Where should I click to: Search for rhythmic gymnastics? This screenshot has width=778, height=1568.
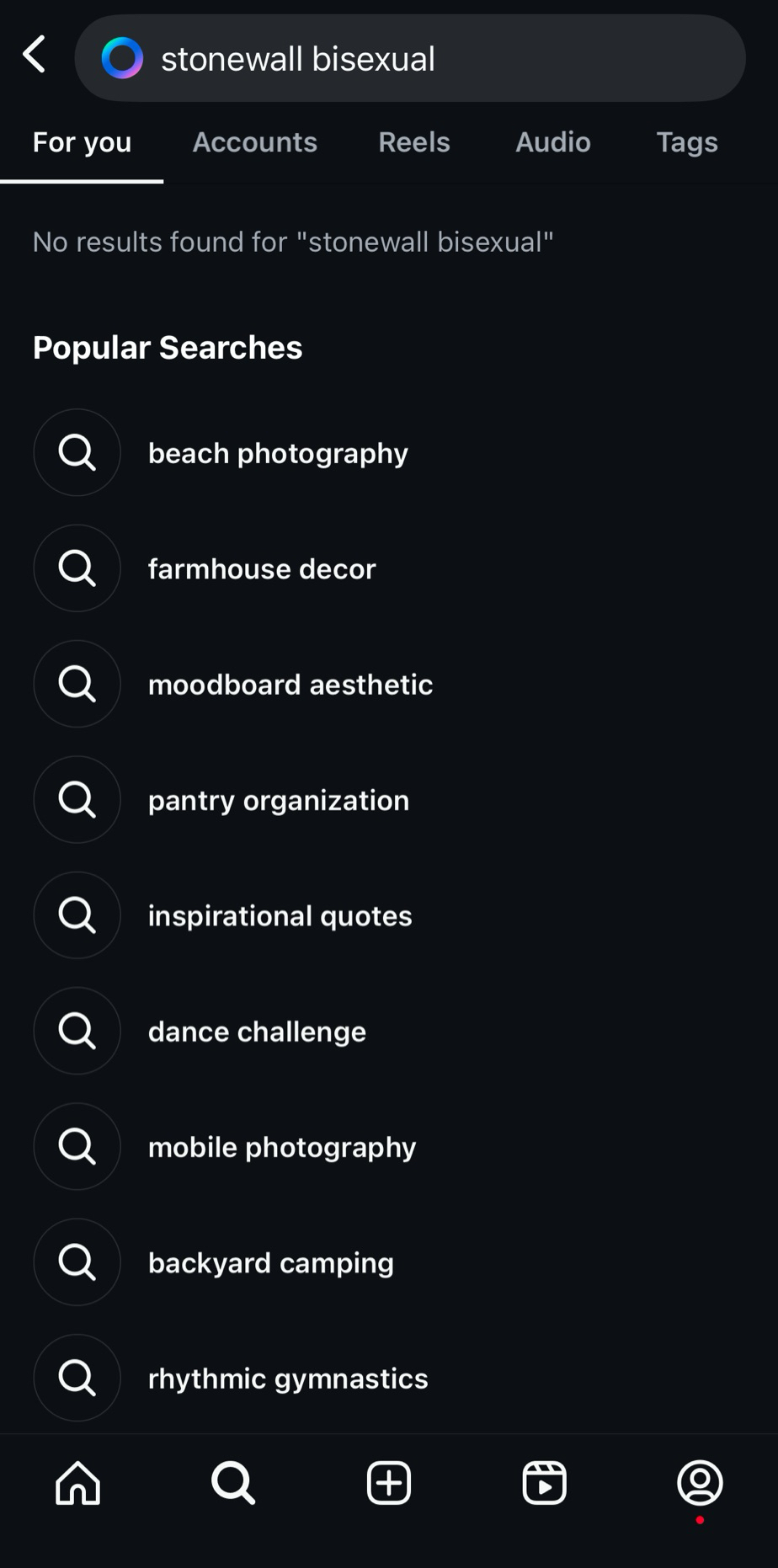click(287, 1379)
